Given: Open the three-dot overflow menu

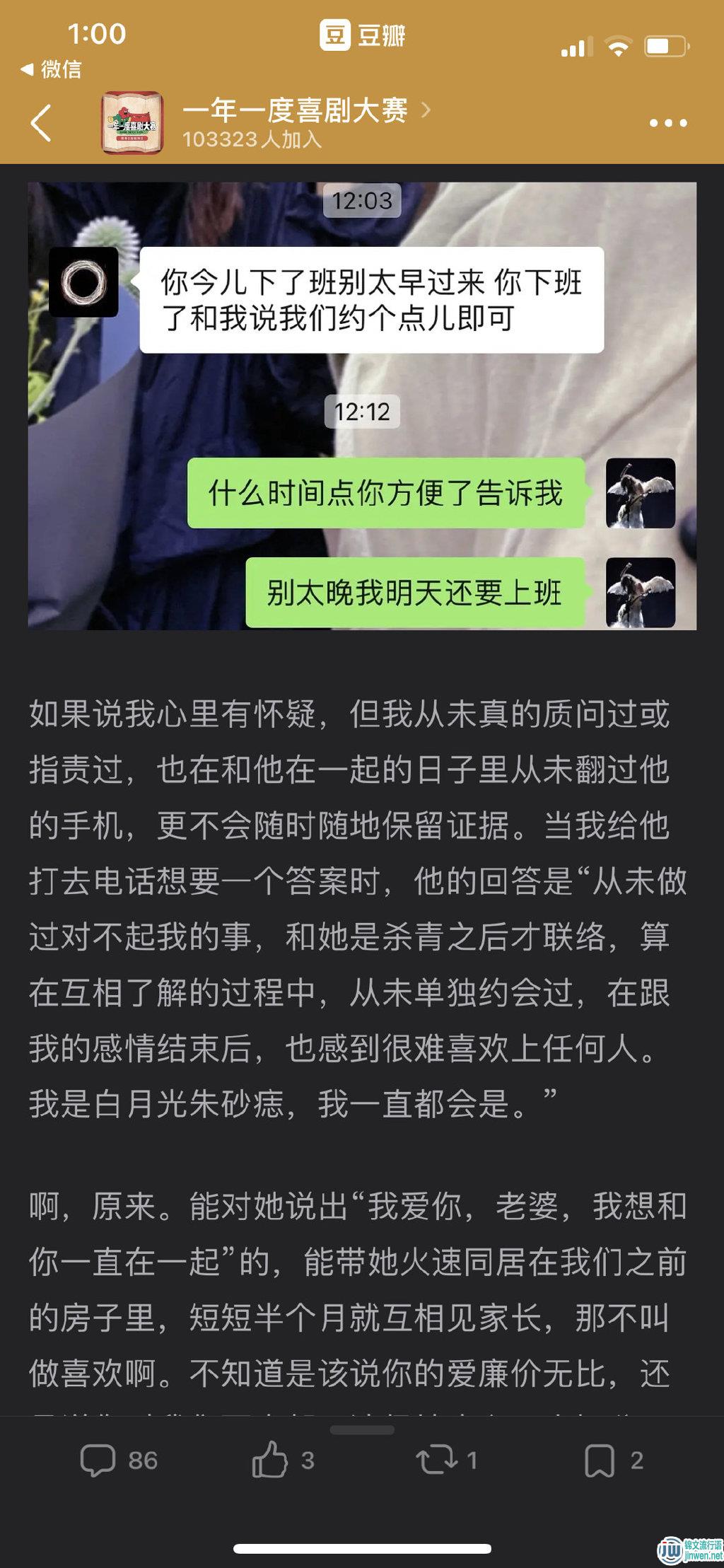Looking at the screenshot, I should 667,123.
